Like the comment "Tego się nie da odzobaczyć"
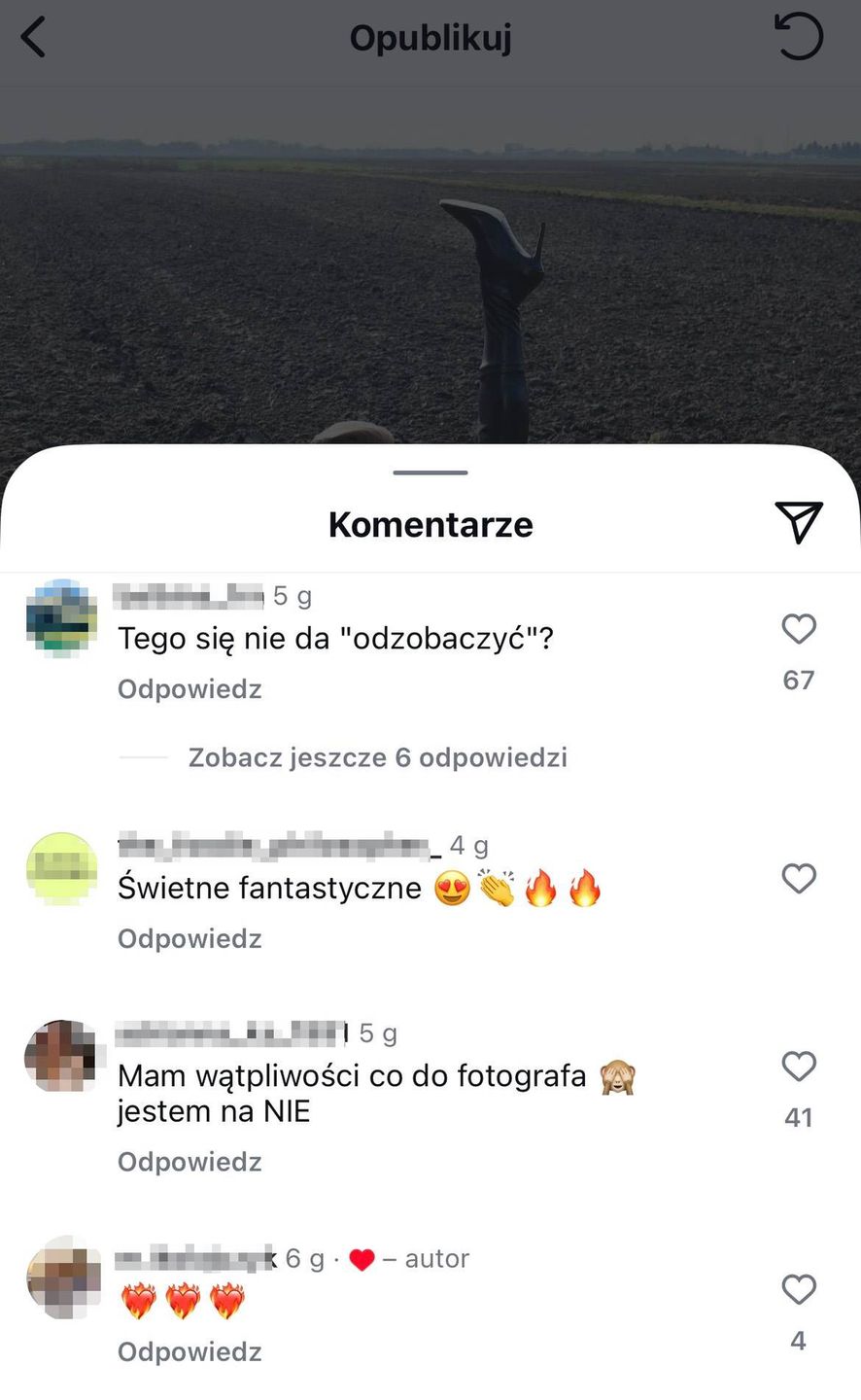 (799, 630)
